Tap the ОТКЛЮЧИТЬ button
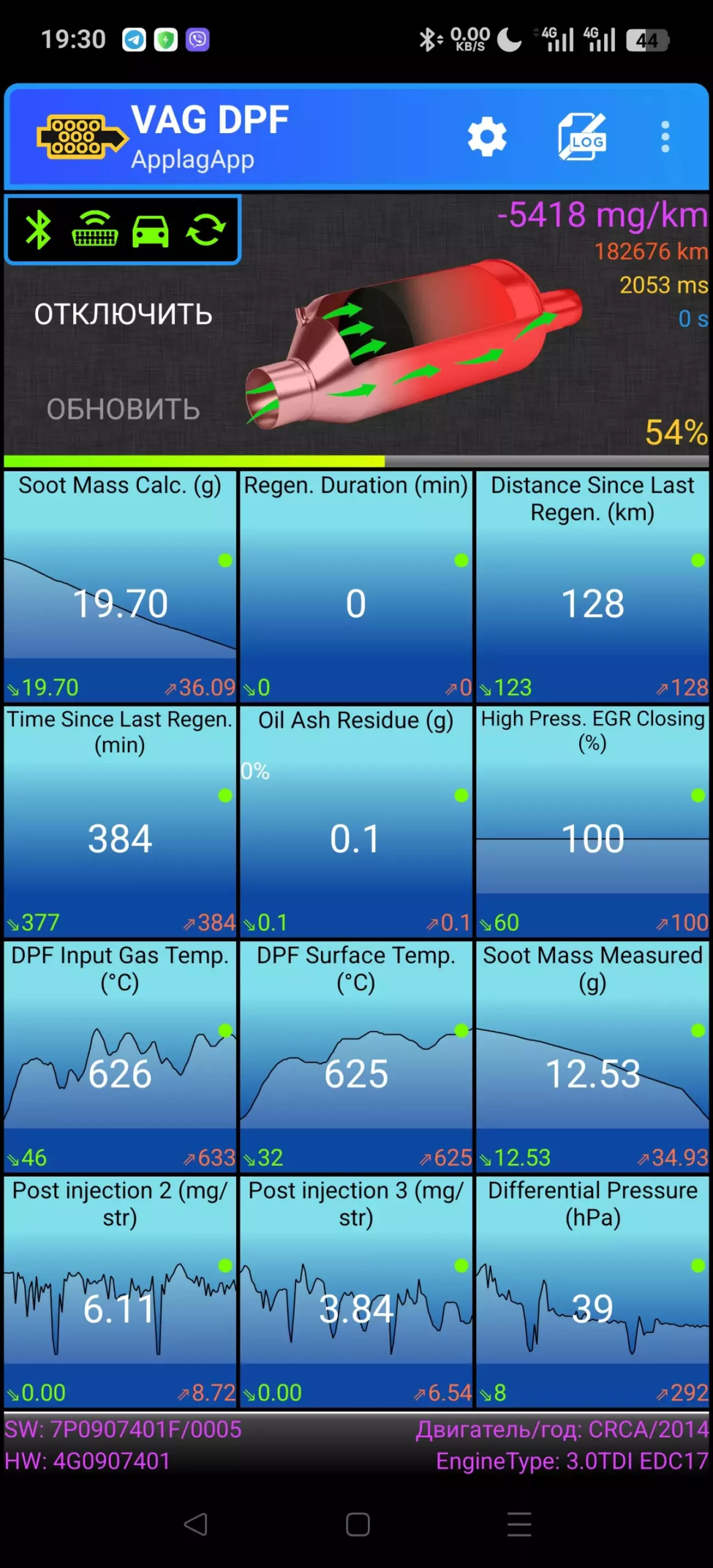713x1568 pixels. point(123,314)
